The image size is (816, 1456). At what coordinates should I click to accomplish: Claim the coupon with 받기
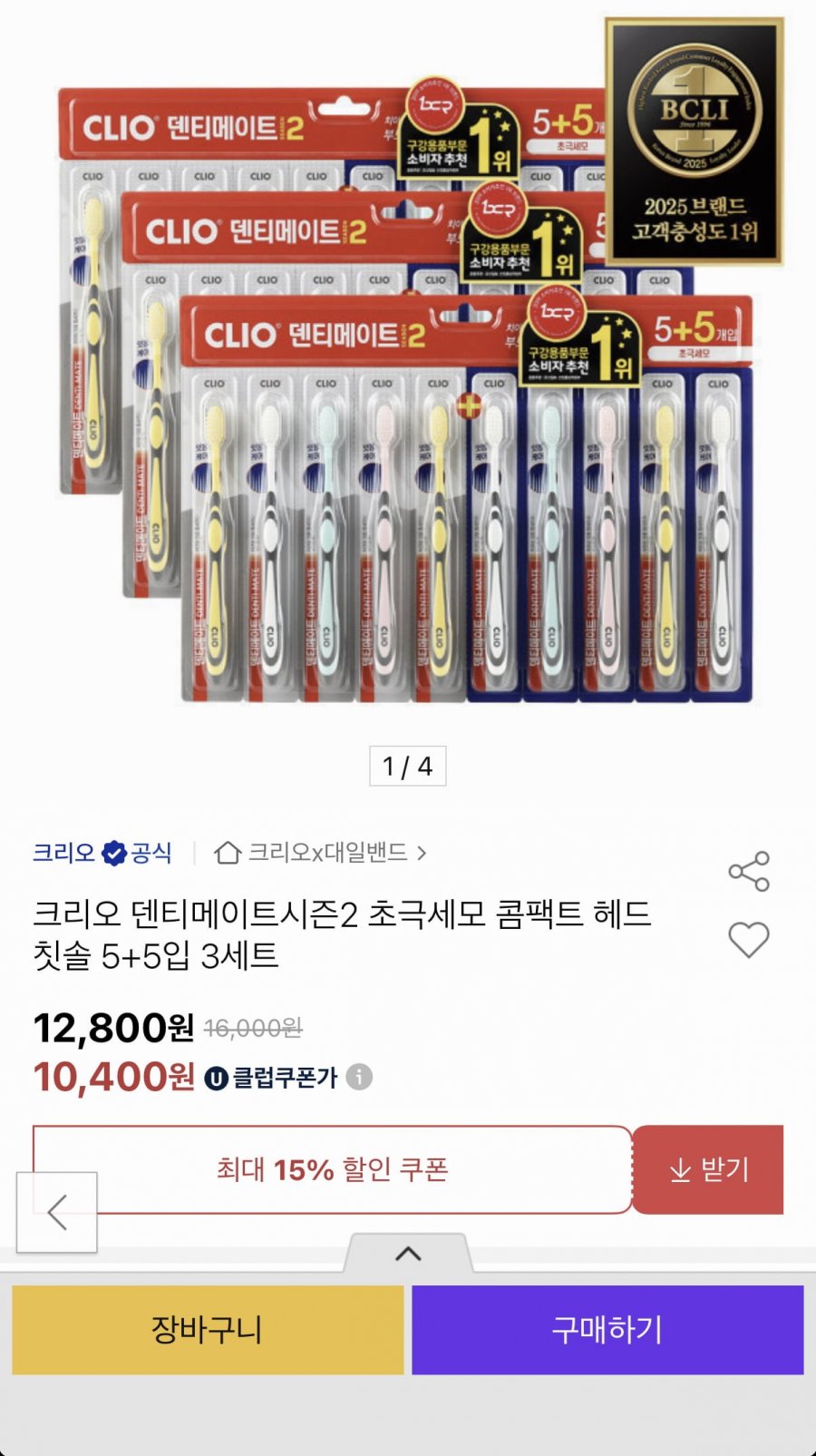coord(710,1170)
